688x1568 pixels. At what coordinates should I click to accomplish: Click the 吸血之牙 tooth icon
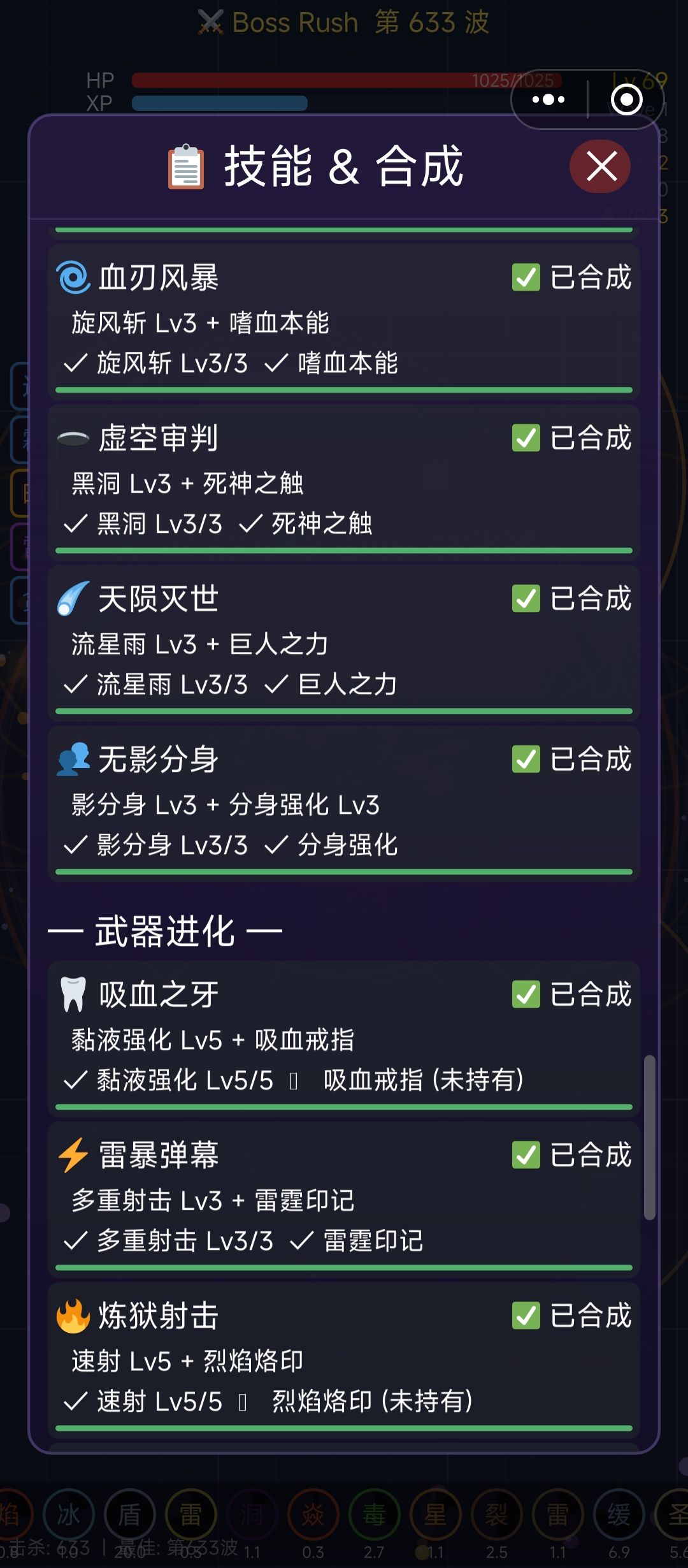pyautogui.click(x=72, y=996)
